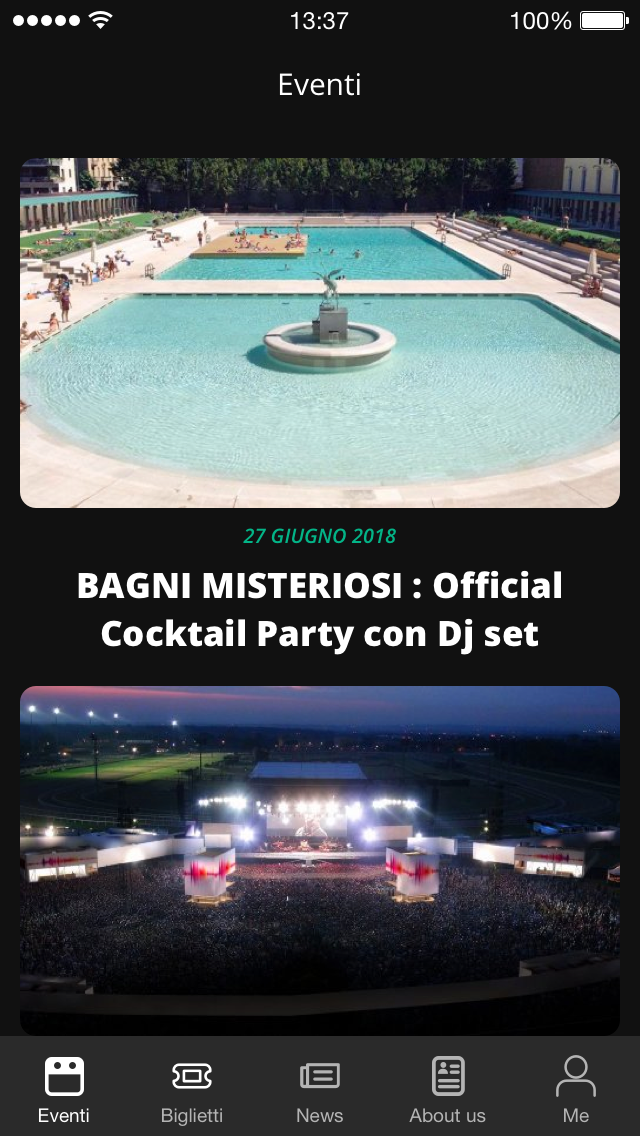Go to the News tab
640x1136 pixels.
(320, 1089)
